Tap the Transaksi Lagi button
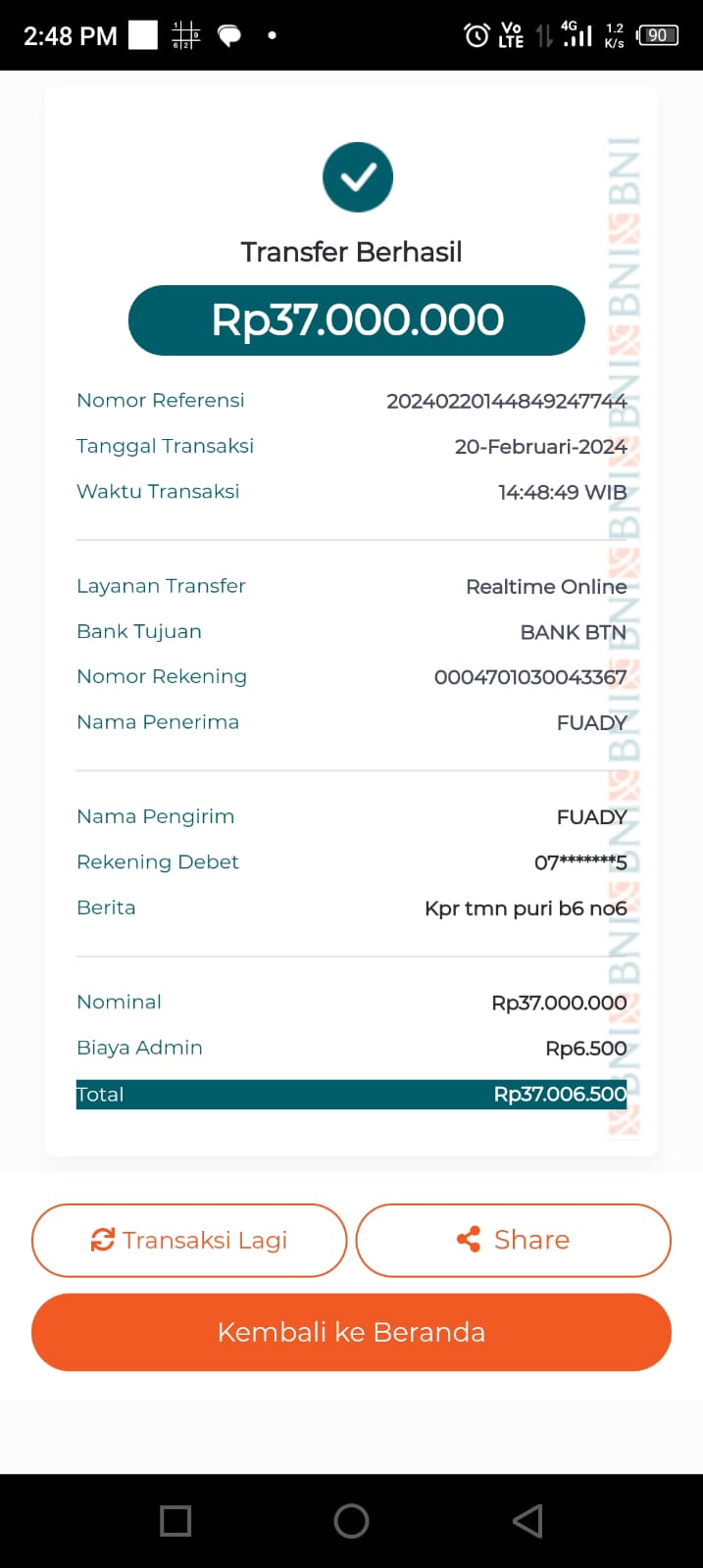The width and height of the screenshot is (703, 1568). [189, 1240]
